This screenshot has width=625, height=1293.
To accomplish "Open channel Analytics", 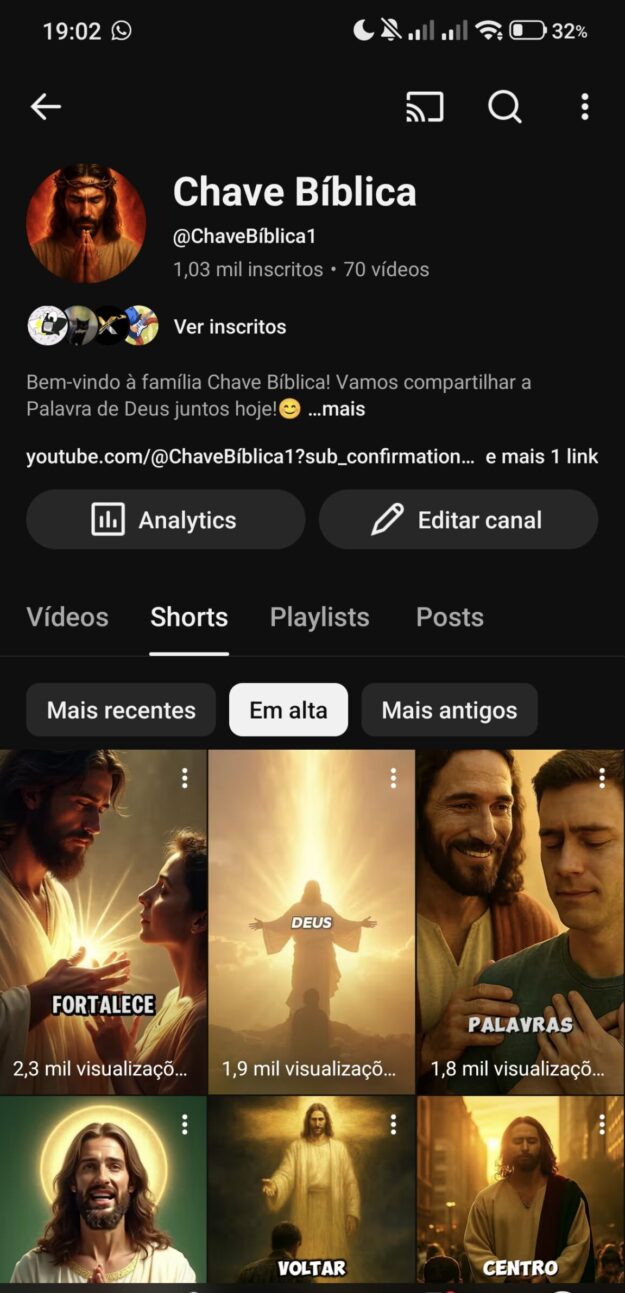I will click(165, 520).
